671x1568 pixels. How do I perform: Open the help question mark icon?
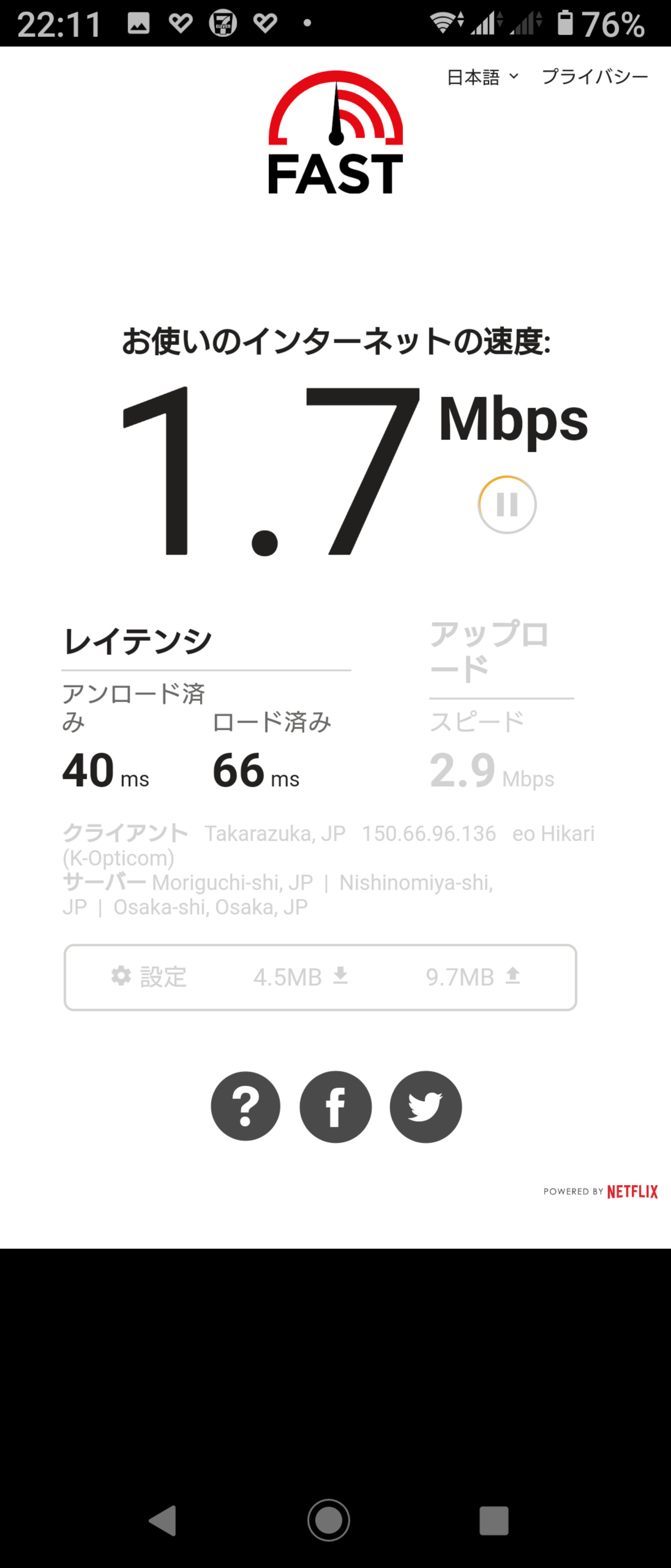tap(245, 1106)
